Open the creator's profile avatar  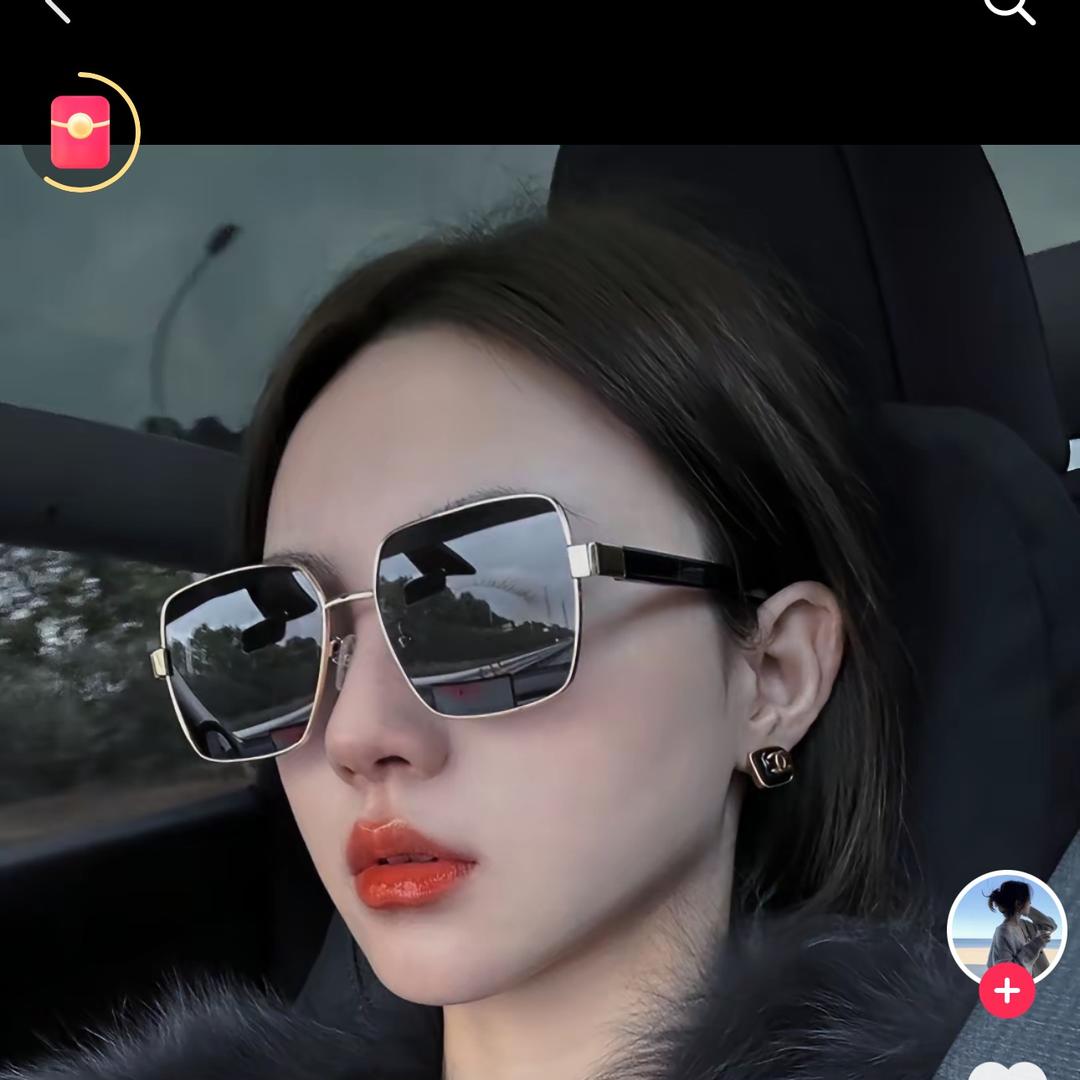(x=1006, y=926)
